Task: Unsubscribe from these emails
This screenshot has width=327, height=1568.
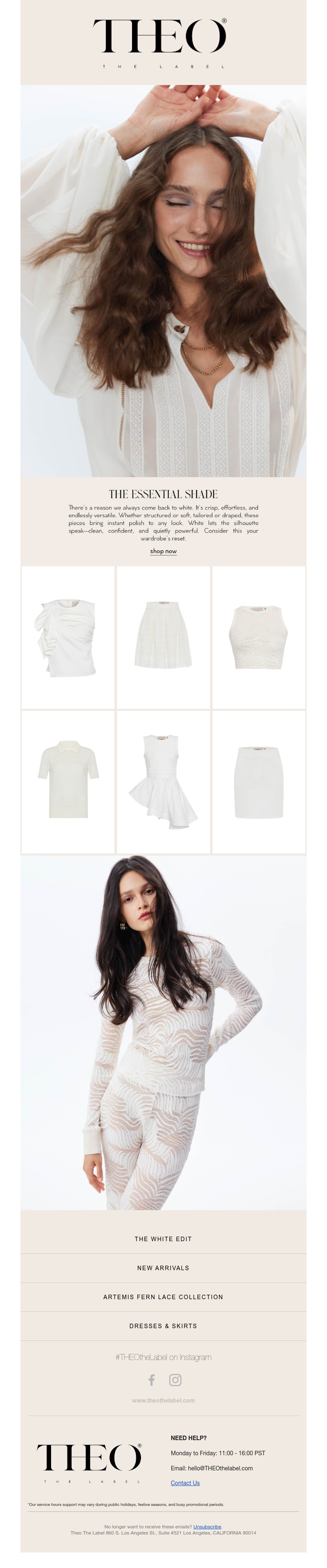Action: coord(207,1527)
